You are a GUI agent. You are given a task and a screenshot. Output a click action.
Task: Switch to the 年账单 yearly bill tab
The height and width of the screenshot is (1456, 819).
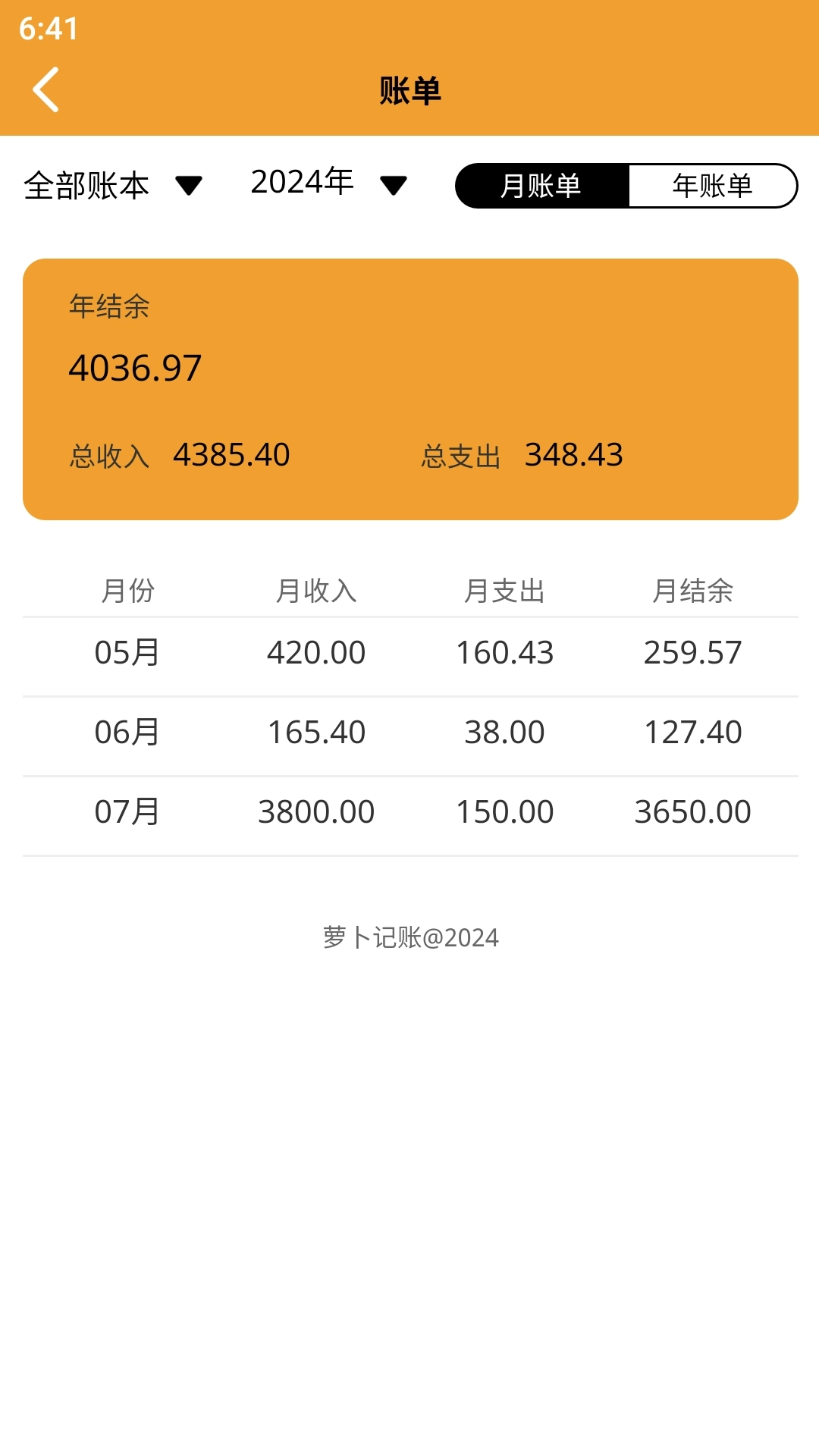coord(713,185)
